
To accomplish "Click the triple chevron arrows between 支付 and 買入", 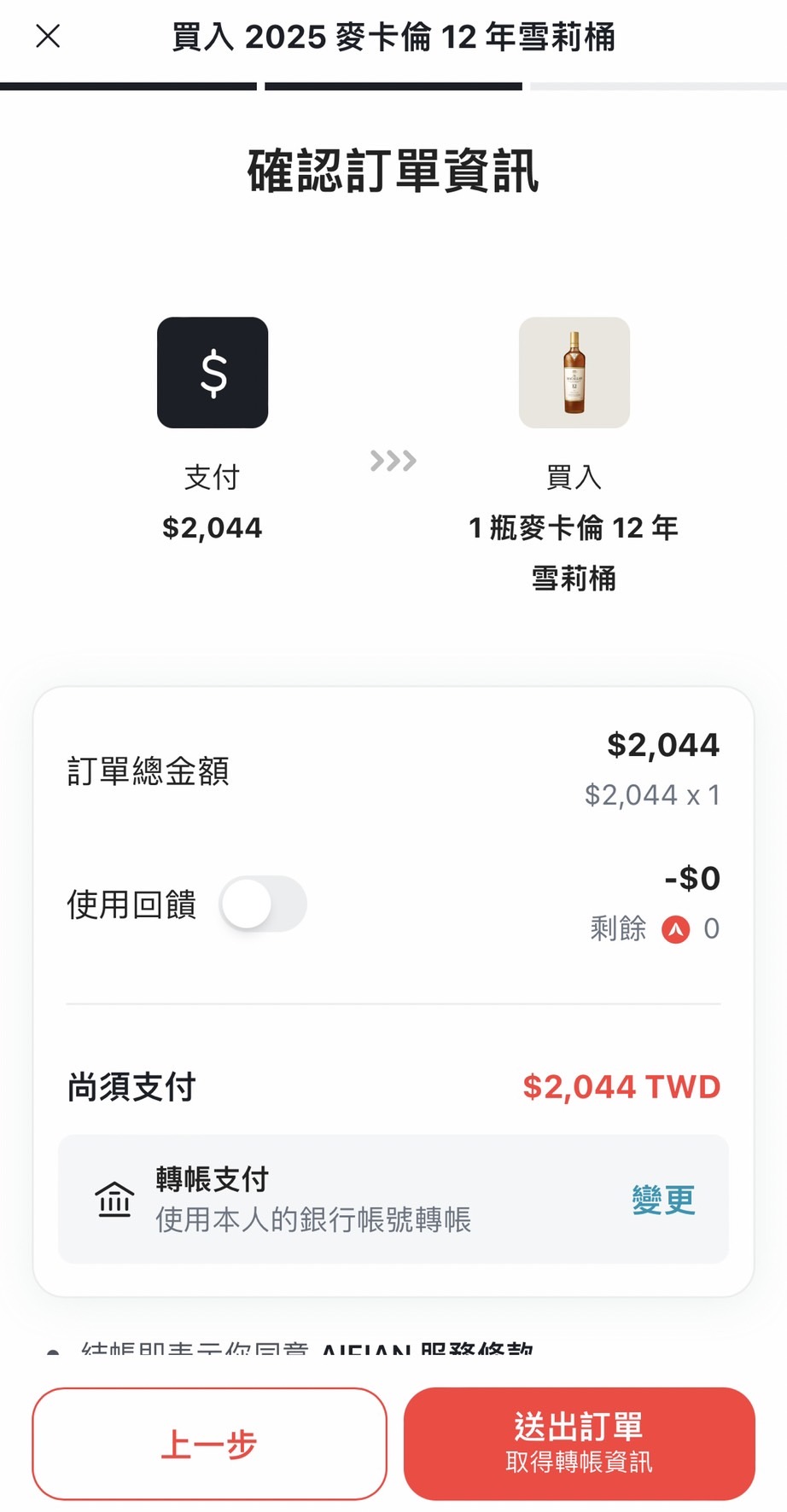I will (393, 462).
